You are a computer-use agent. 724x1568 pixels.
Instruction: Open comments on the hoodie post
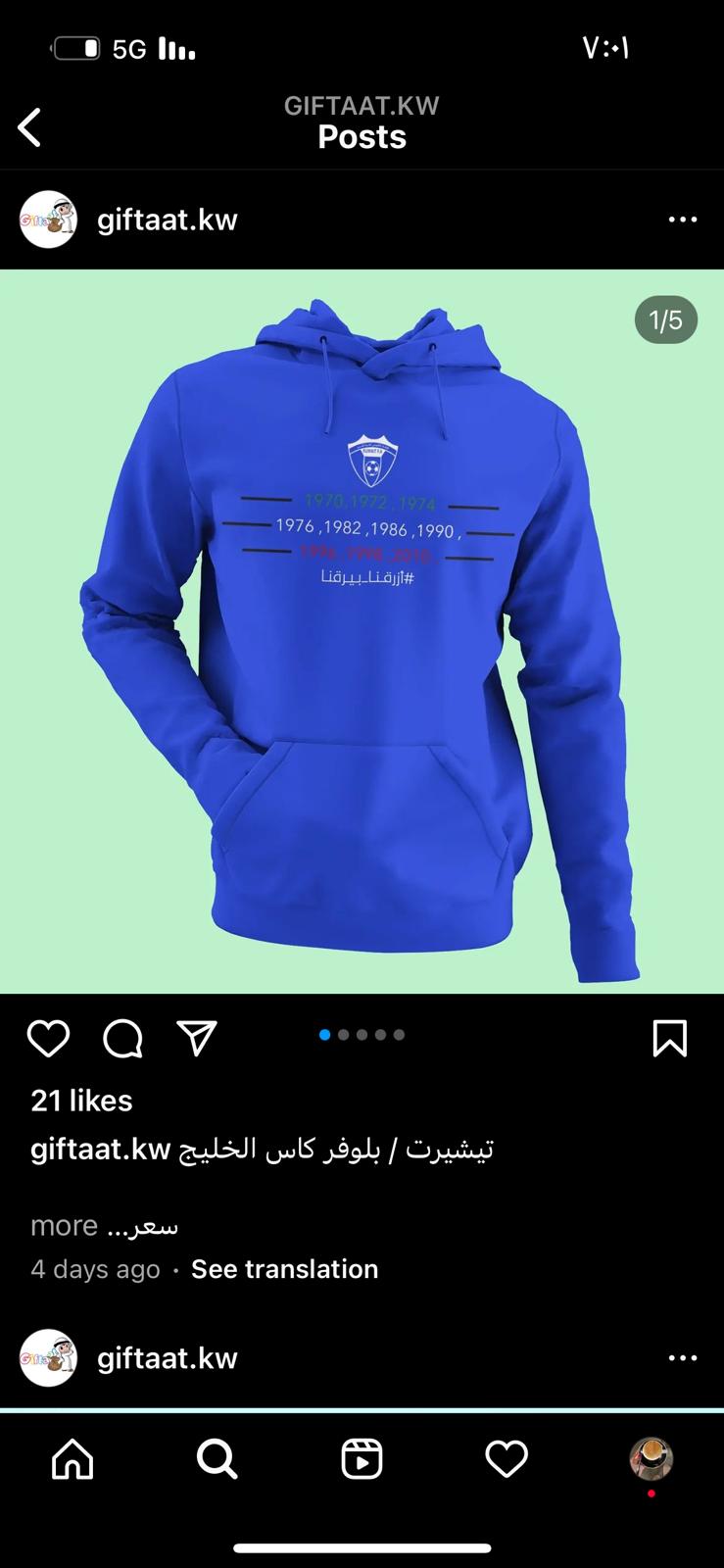coord(123,1039)
